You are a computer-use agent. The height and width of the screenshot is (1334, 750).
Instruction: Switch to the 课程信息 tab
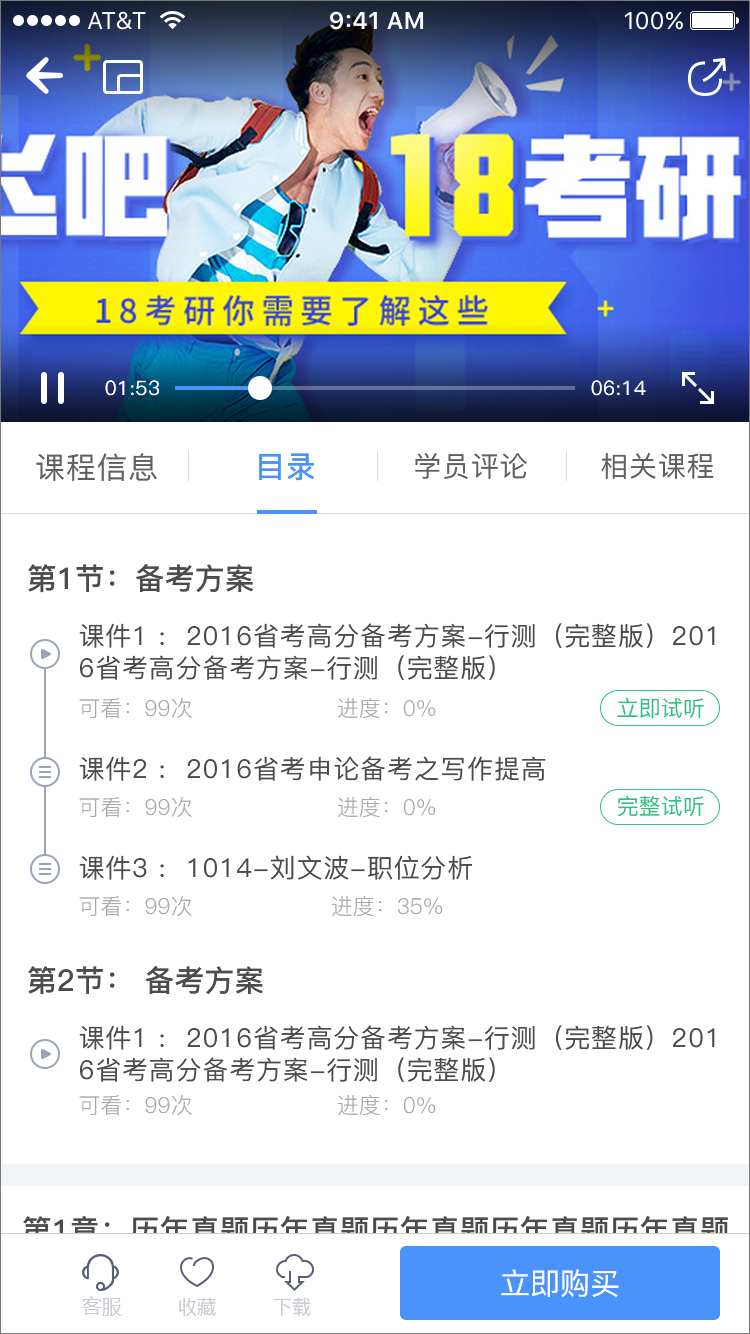coord(96,467)
